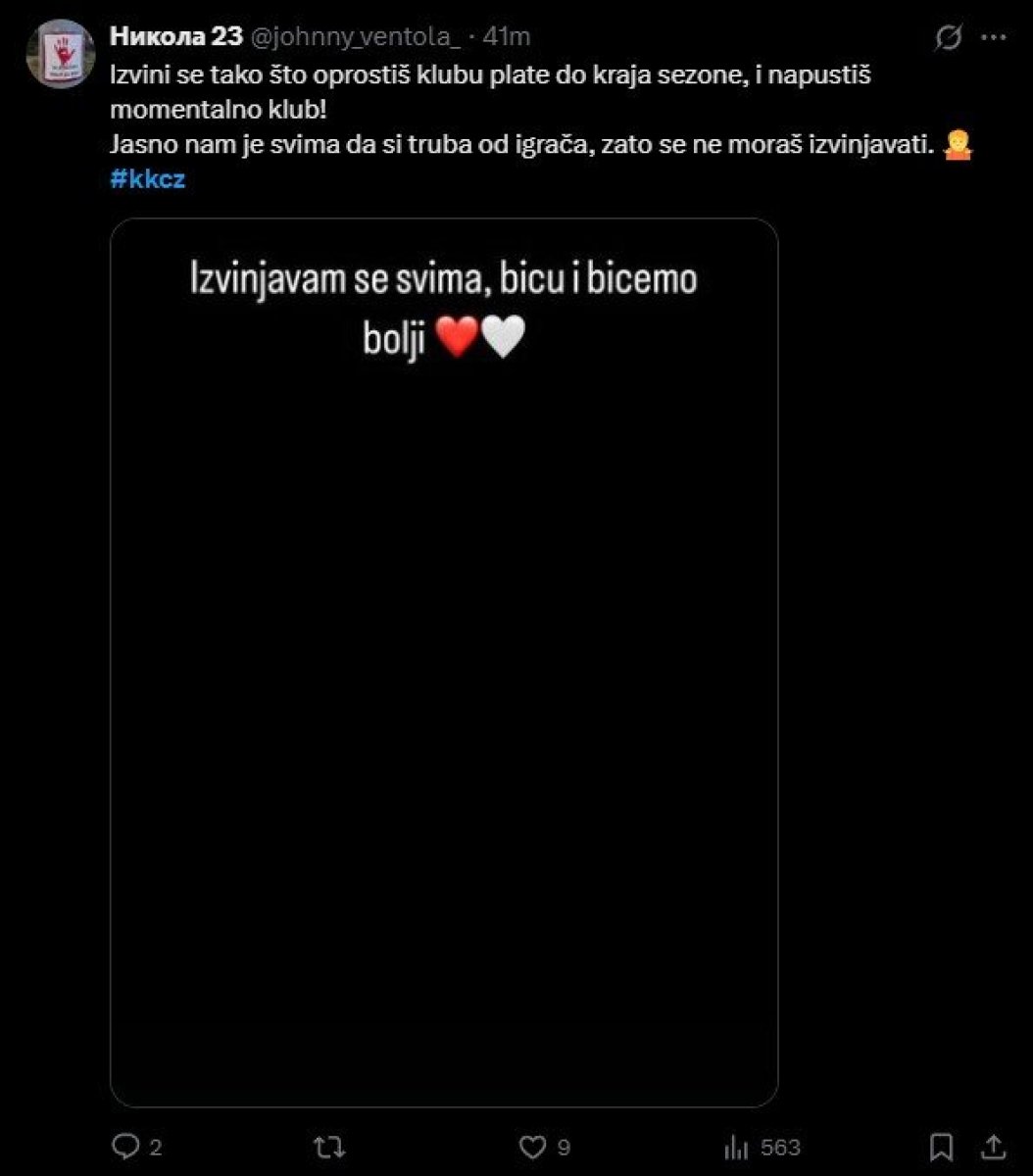View the post's analytics

pyautogui.click(x=736, y=1147)
